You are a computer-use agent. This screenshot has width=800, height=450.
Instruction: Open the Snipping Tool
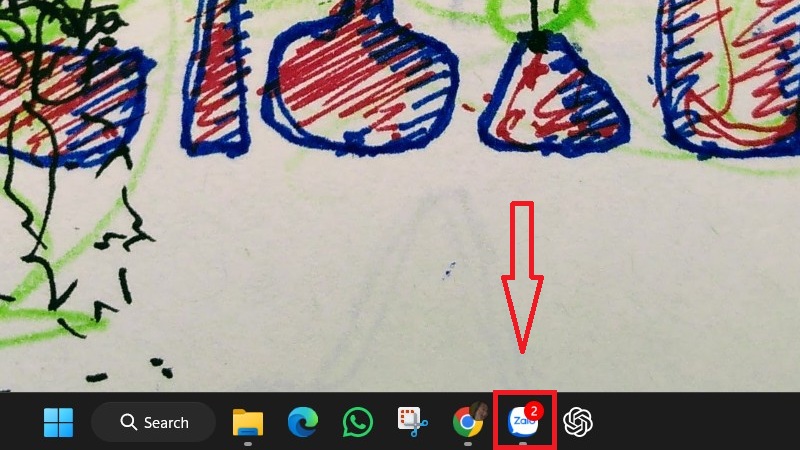[x=411, y=423]
